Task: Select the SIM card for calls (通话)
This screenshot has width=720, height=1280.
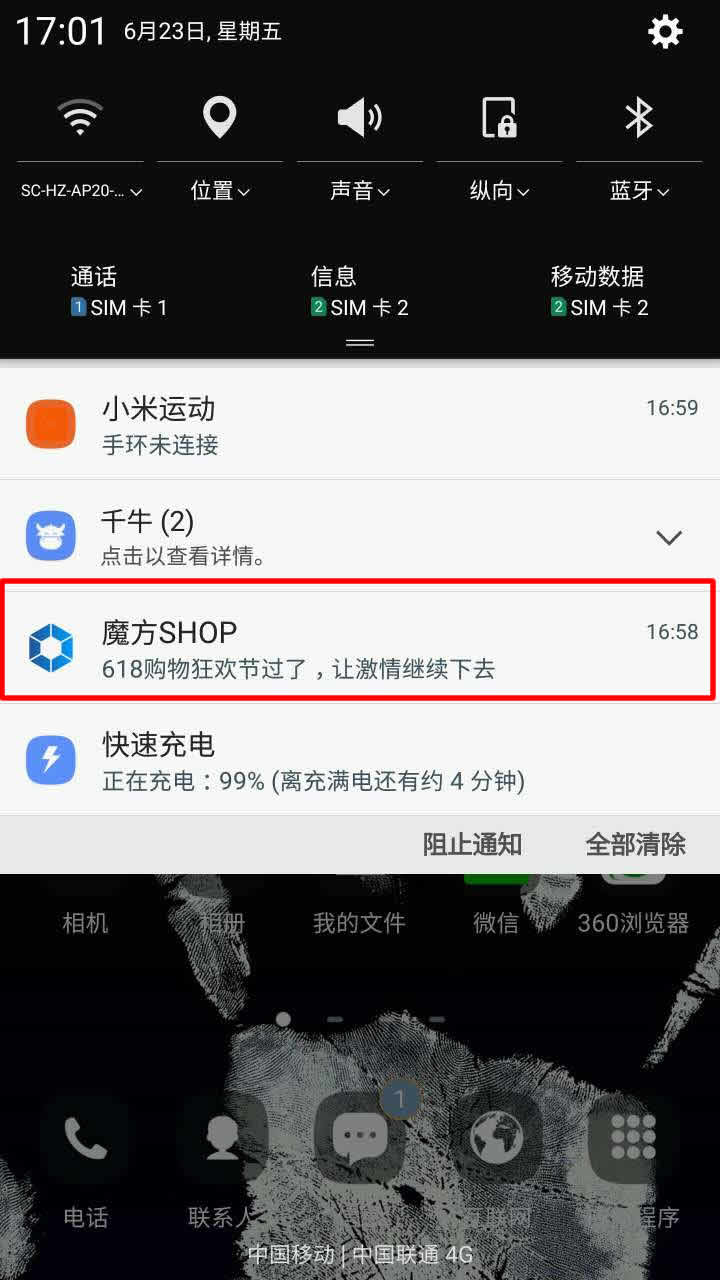Action: coord(118,292)
